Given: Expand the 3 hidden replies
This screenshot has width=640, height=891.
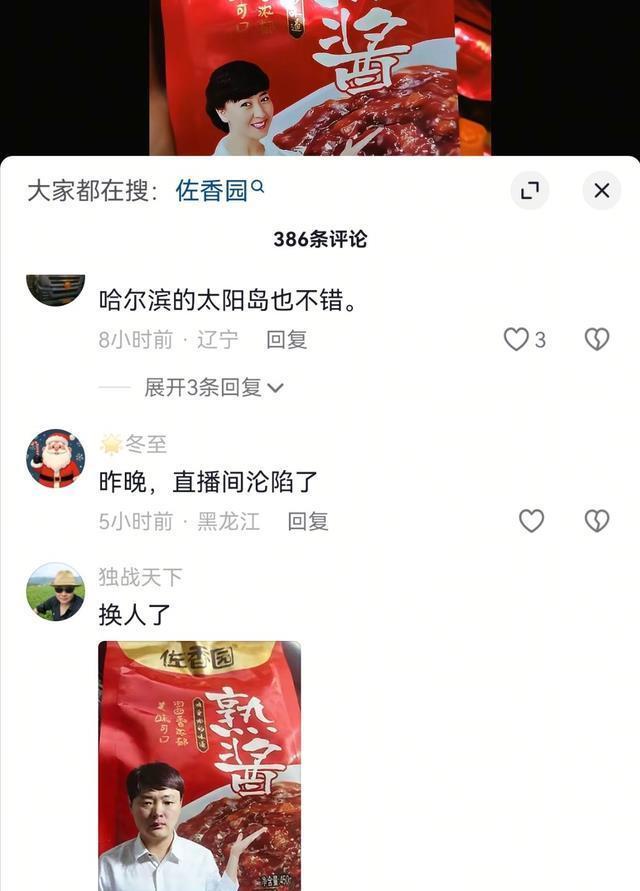Looking at the screenshot, I should point(214,387).
